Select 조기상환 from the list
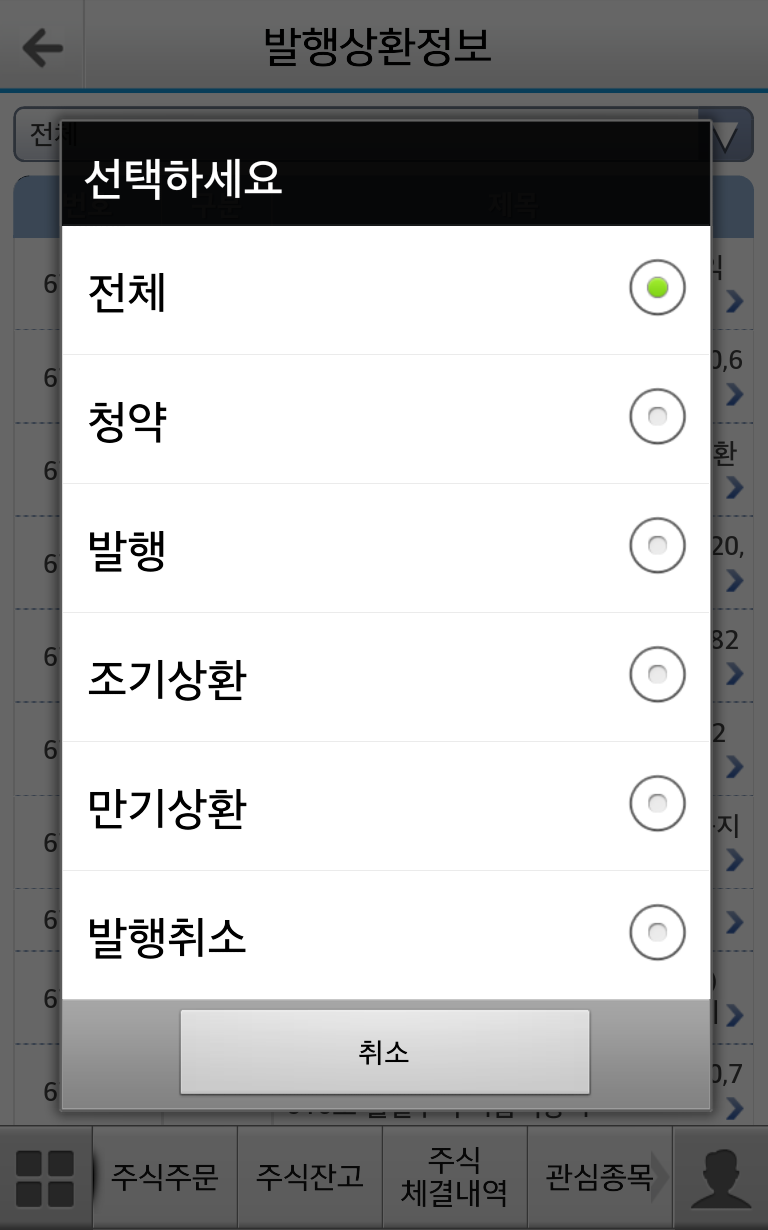 pyautogui.click(x=385, y=677)
